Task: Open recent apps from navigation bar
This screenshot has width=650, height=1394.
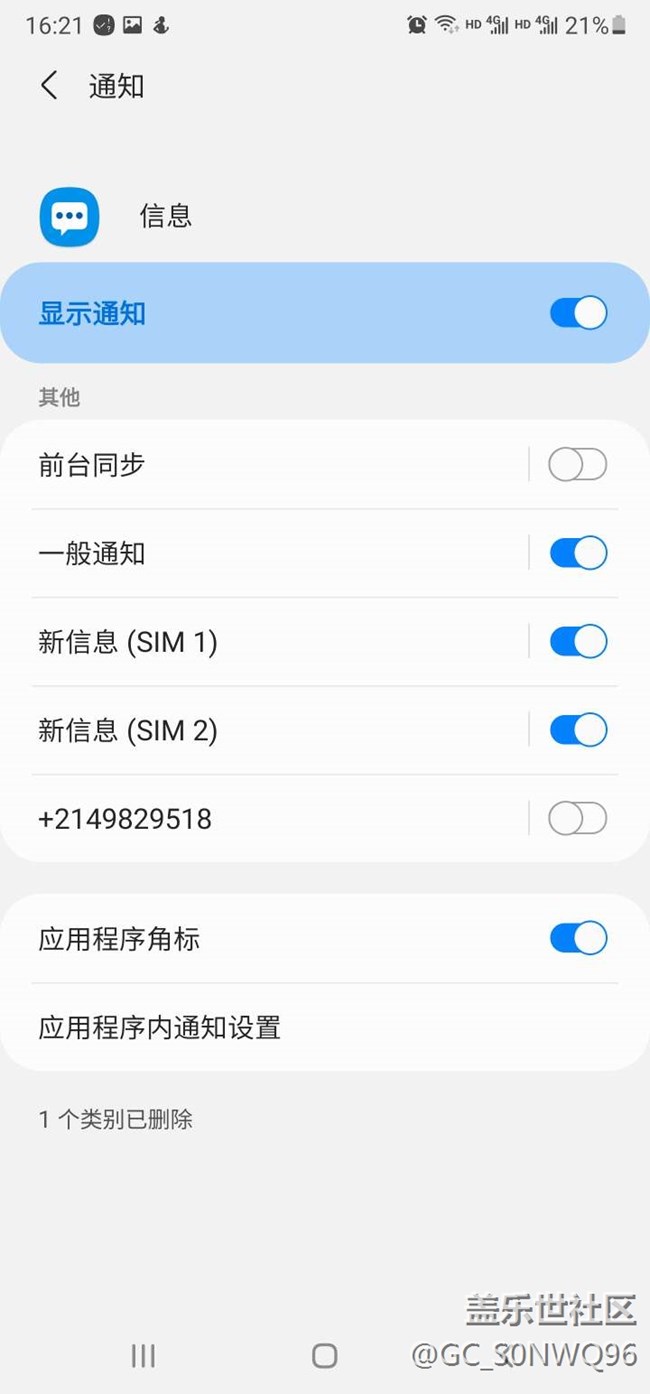Action: [x=143, y=1355]
